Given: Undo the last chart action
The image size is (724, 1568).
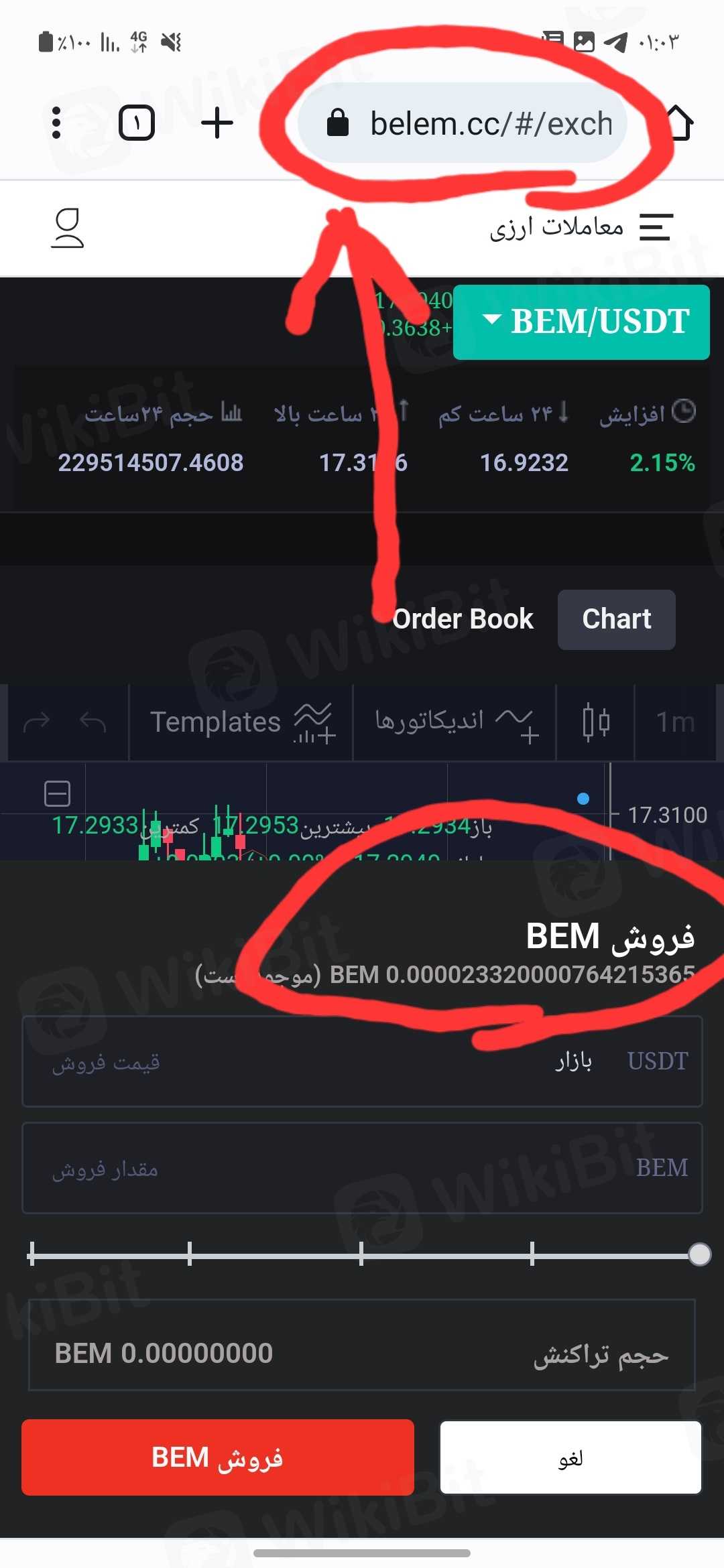Looking at the screenshot, I should tap(93, 722).
